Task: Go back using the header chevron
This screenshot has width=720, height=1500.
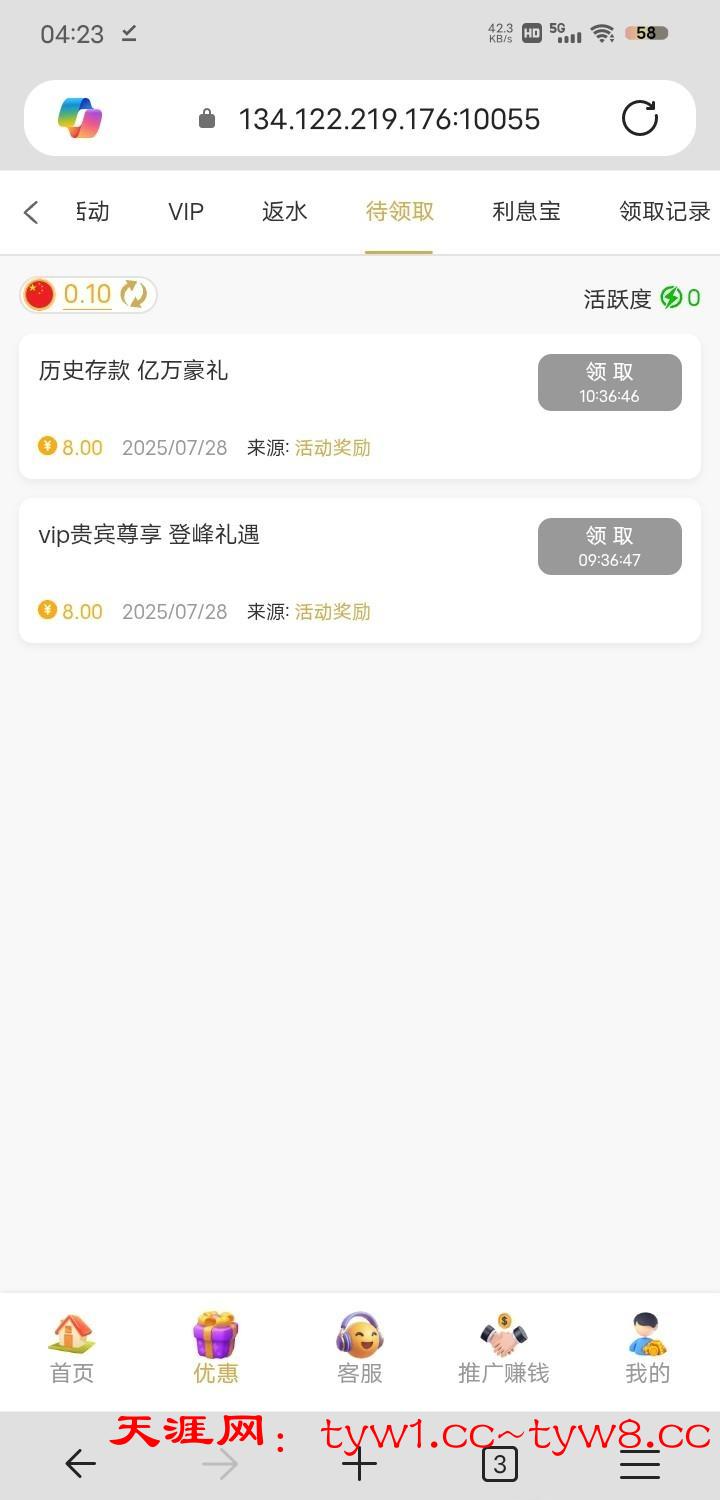Action: (31, 212)
